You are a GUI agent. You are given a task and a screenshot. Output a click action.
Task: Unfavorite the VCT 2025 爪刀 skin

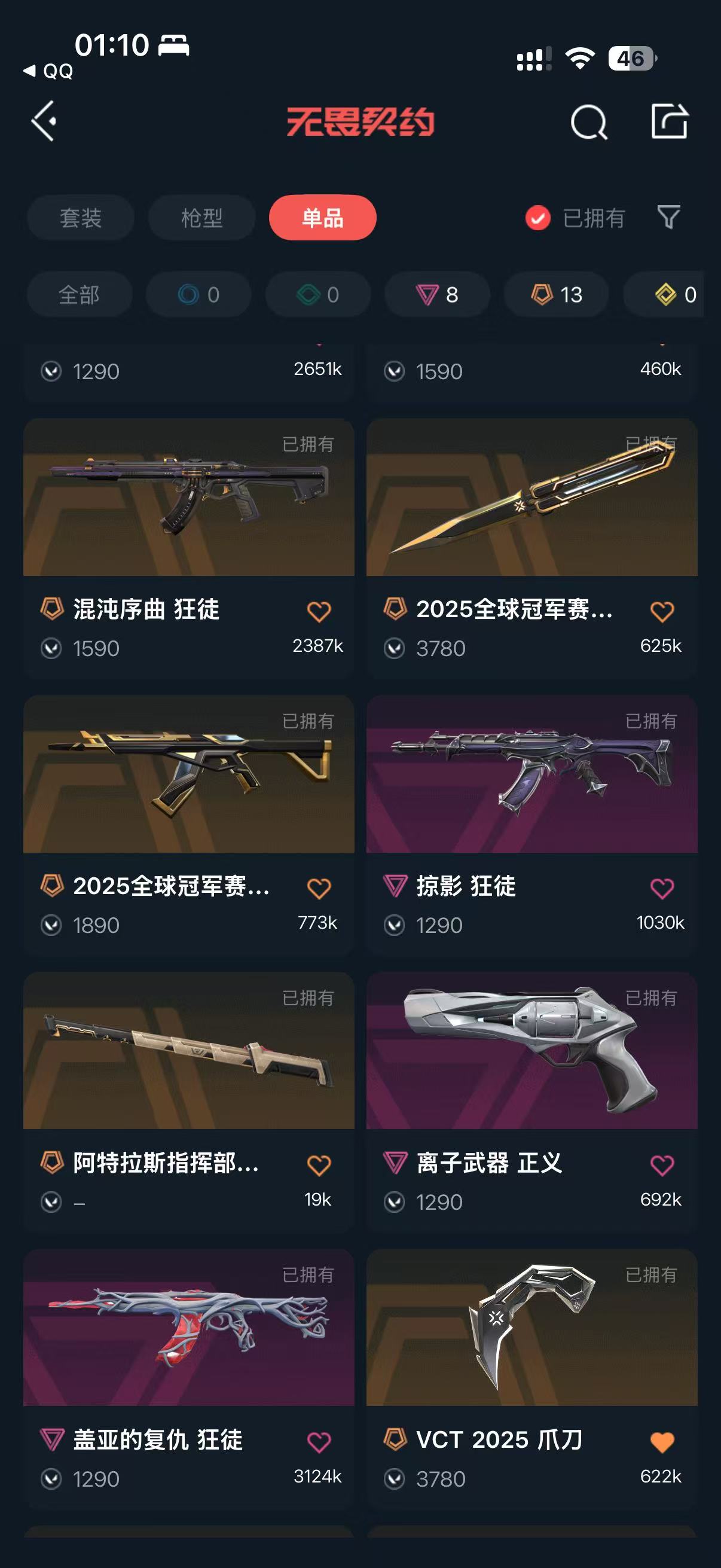[662, 1442]
